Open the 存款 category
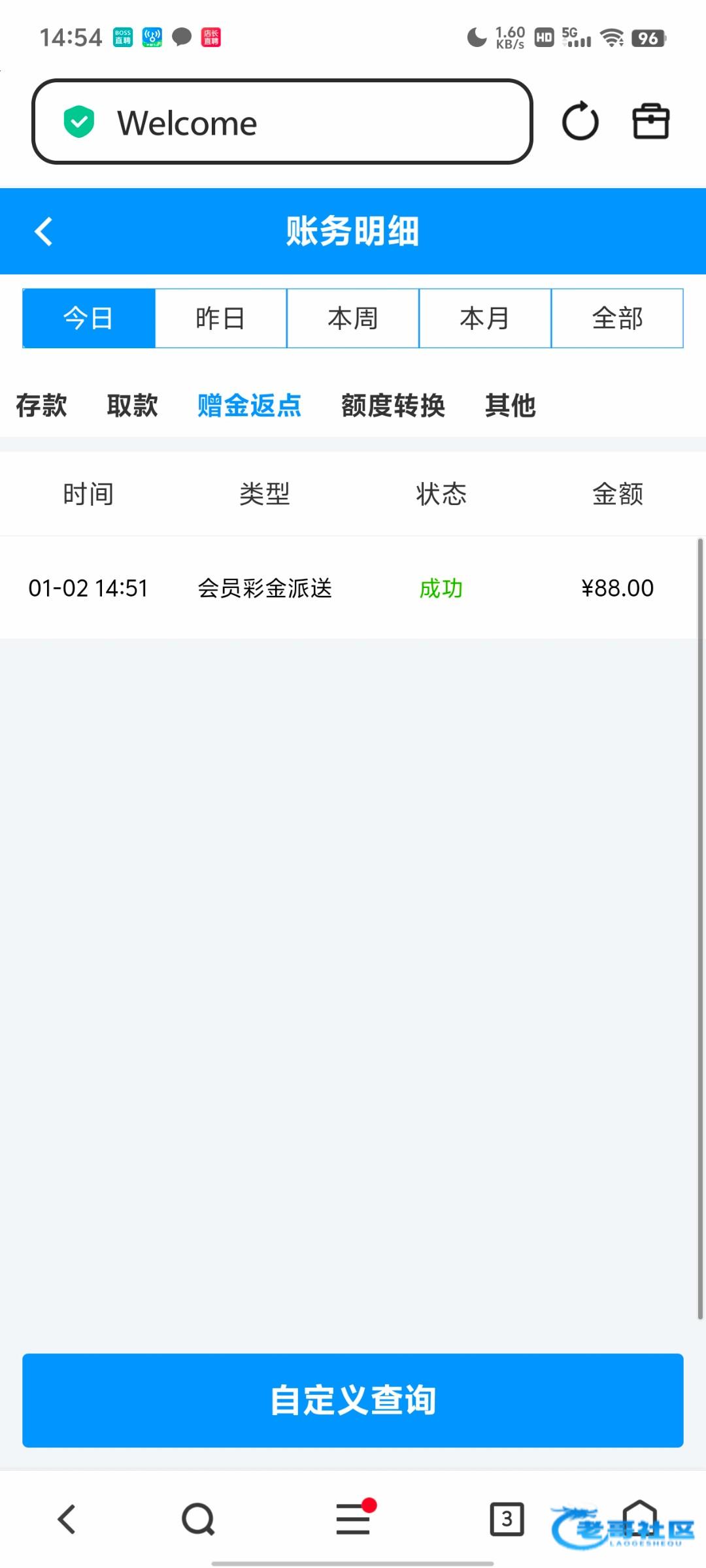The image size is (706, 1568). pyautogui.click(x=41, y=406)
